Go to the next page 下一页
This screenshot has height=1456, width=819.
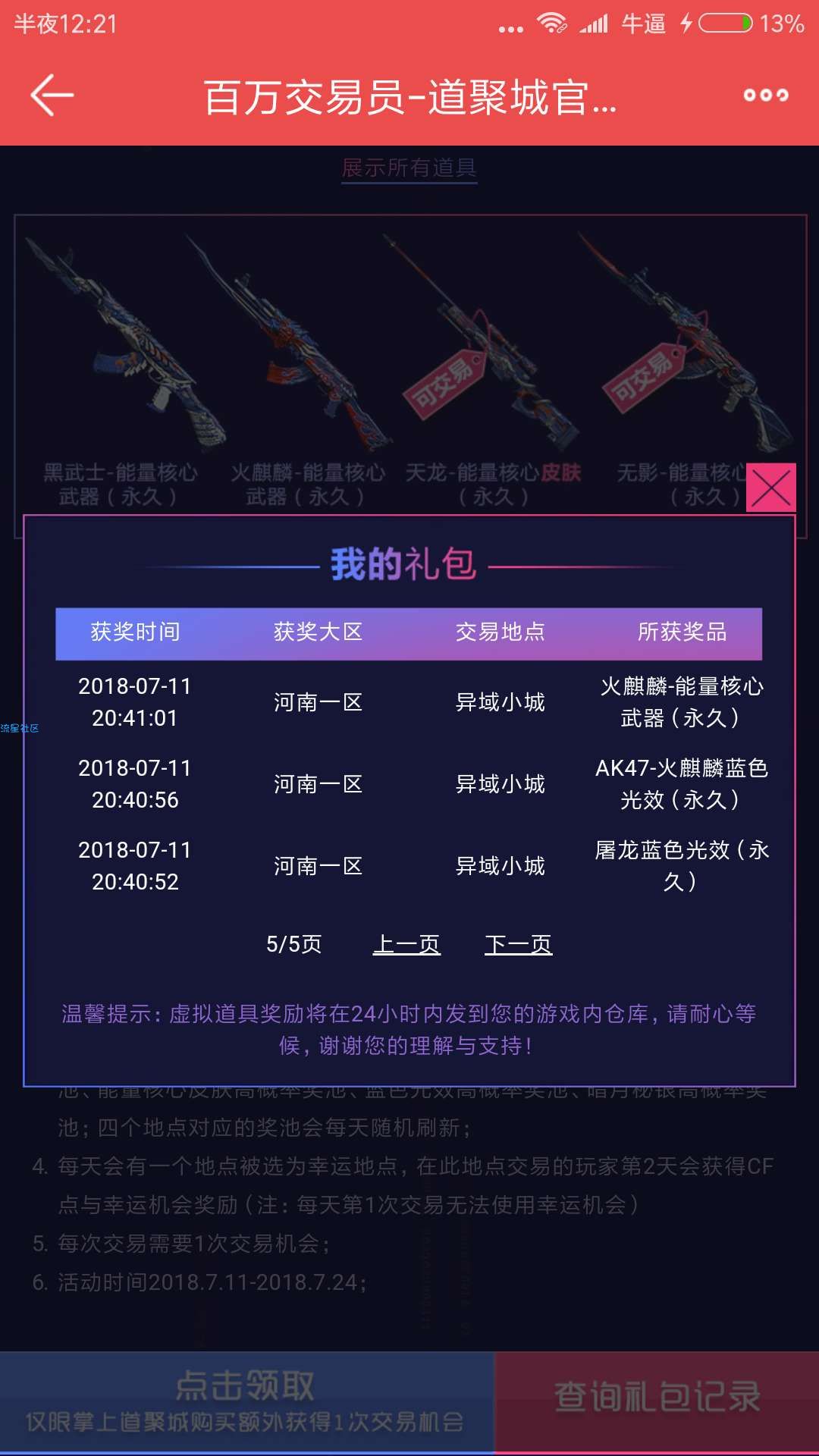[x=519, y=945]
